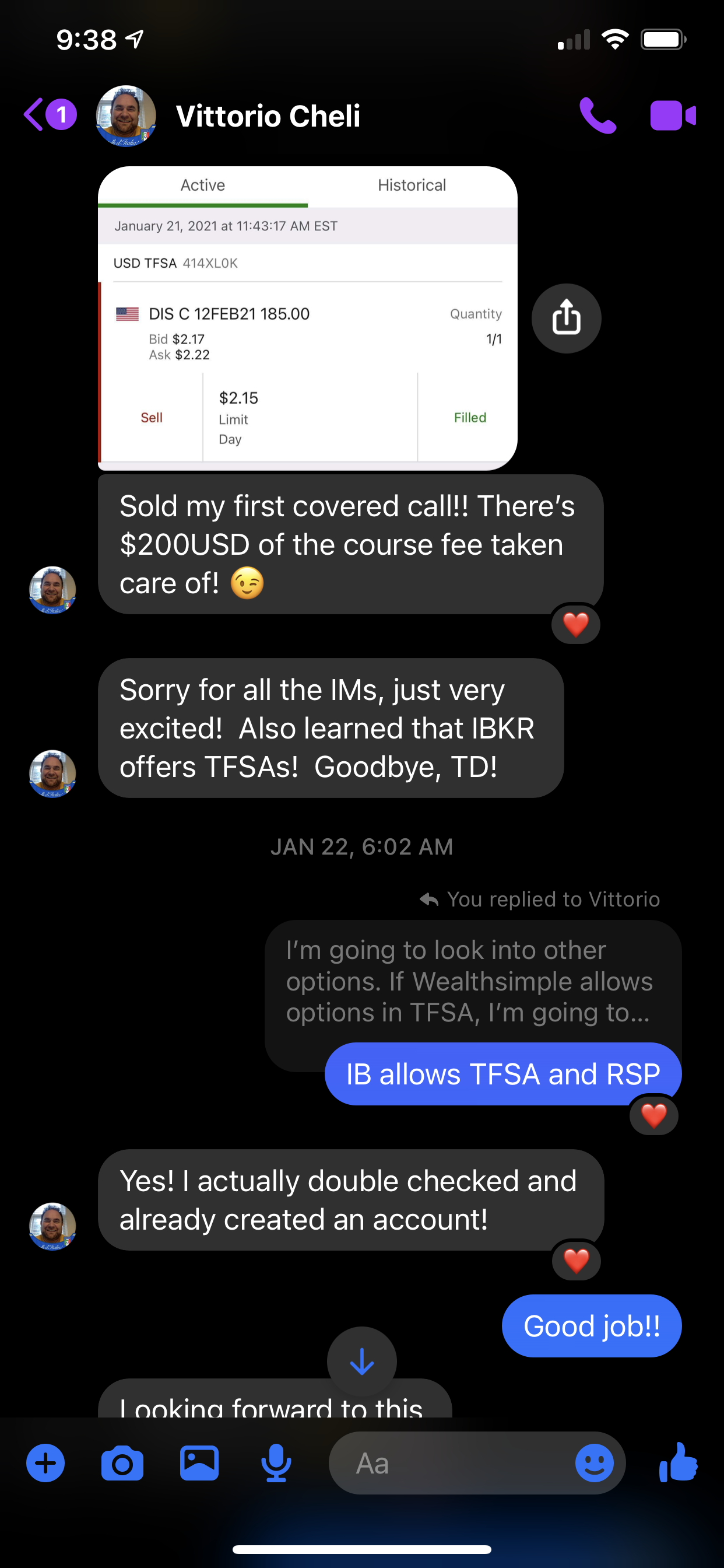This screenshot has width=724, height=1568.
Task: Record a voice message with microphone
Action: pos(276,1462)
